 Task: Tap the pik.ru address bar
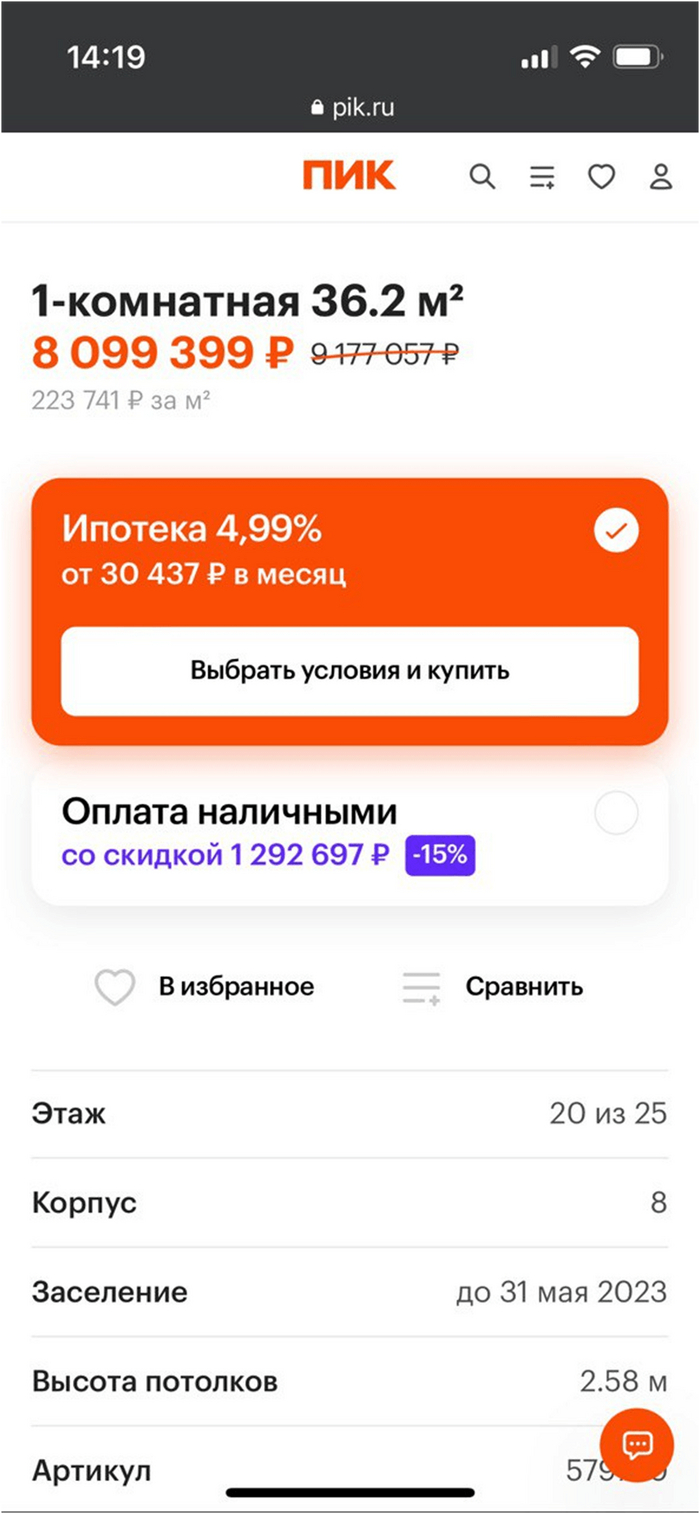pos(352,108)
